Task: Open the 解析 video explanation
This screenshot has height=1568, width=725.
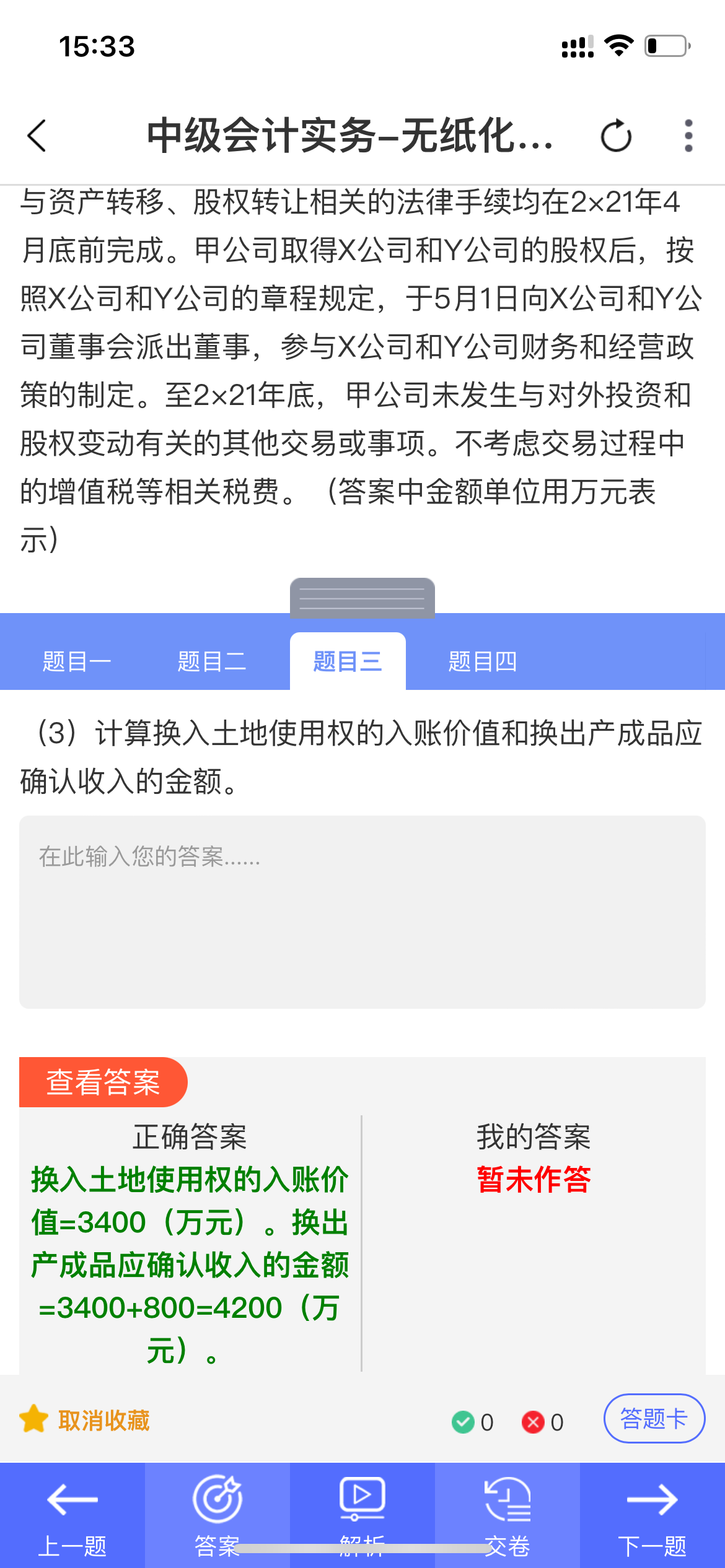Action: click(362, 1515)
